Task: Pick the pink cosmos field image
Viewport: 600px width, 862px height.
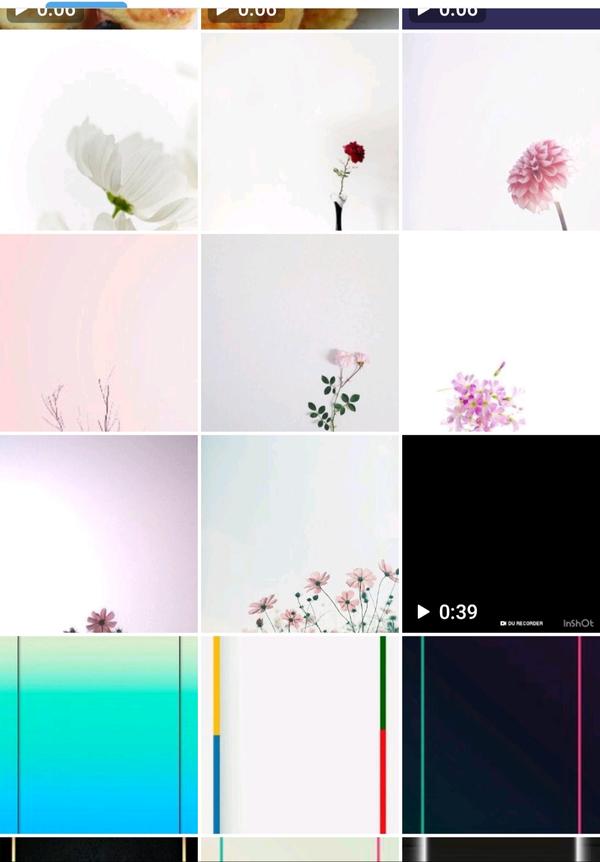Action: pyautogui.click(x=300, y=534)
